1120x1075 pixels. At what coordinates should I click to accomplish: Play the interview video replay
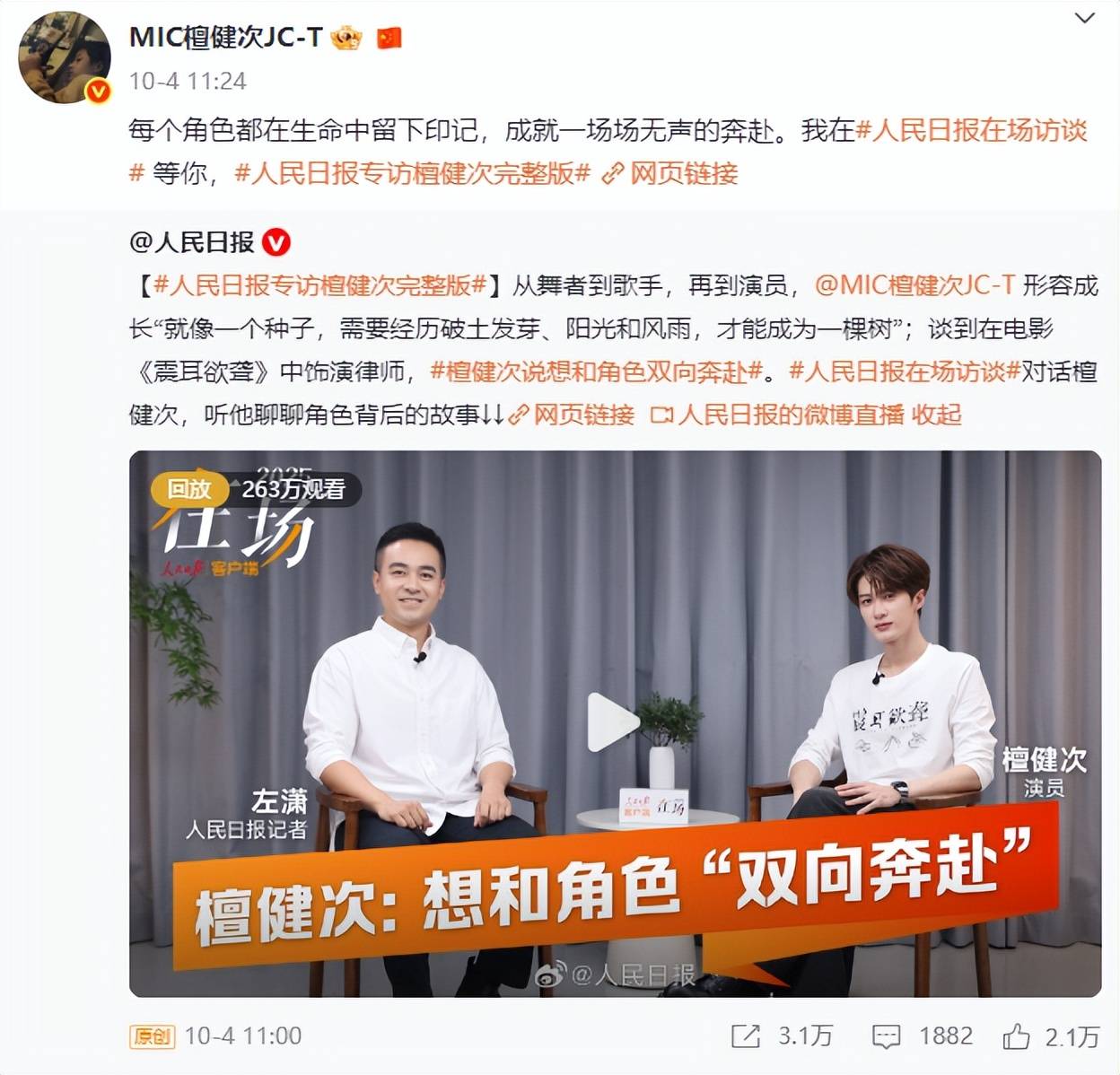614,722
